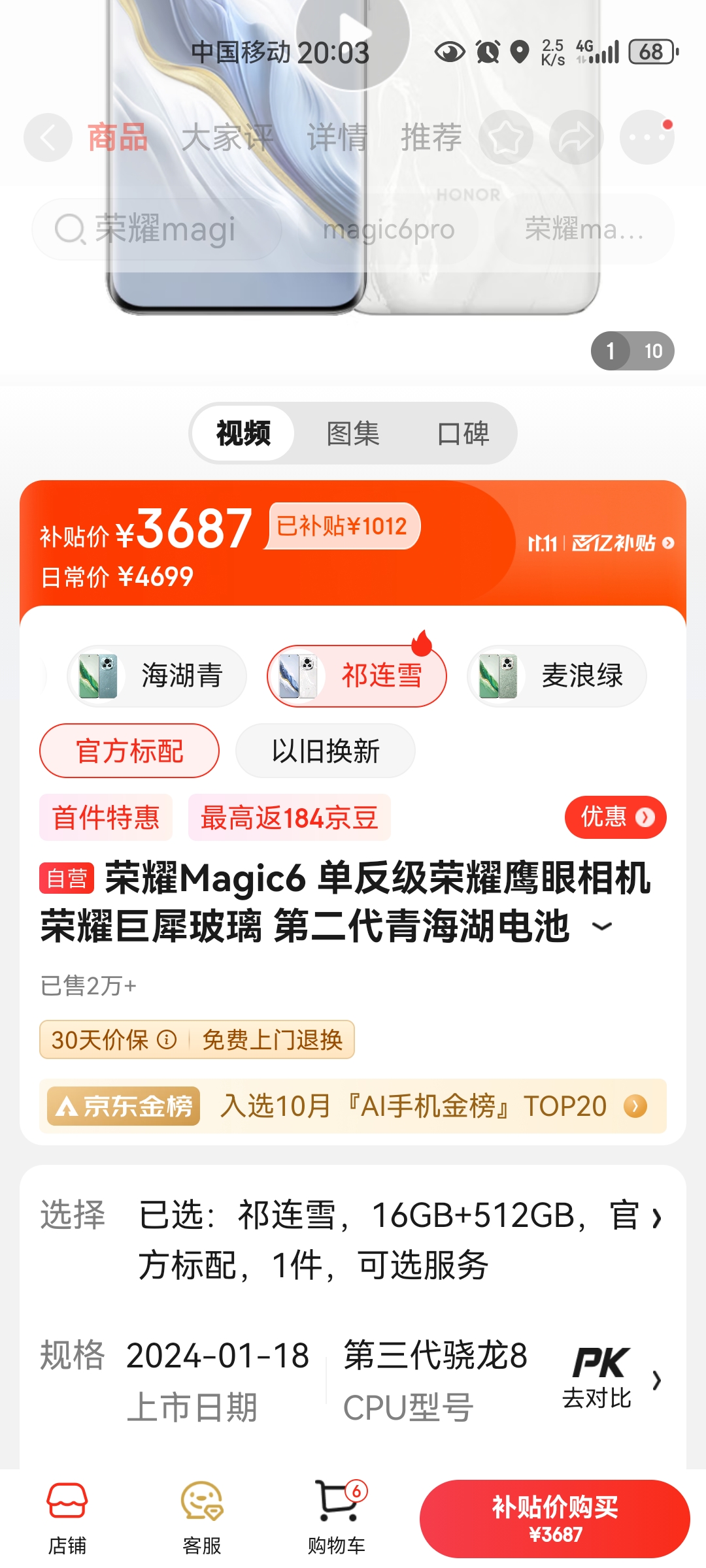Go back using the top-left arrow
The height and width of the screenshot is (1568, 706).
(x=48, y=138)
